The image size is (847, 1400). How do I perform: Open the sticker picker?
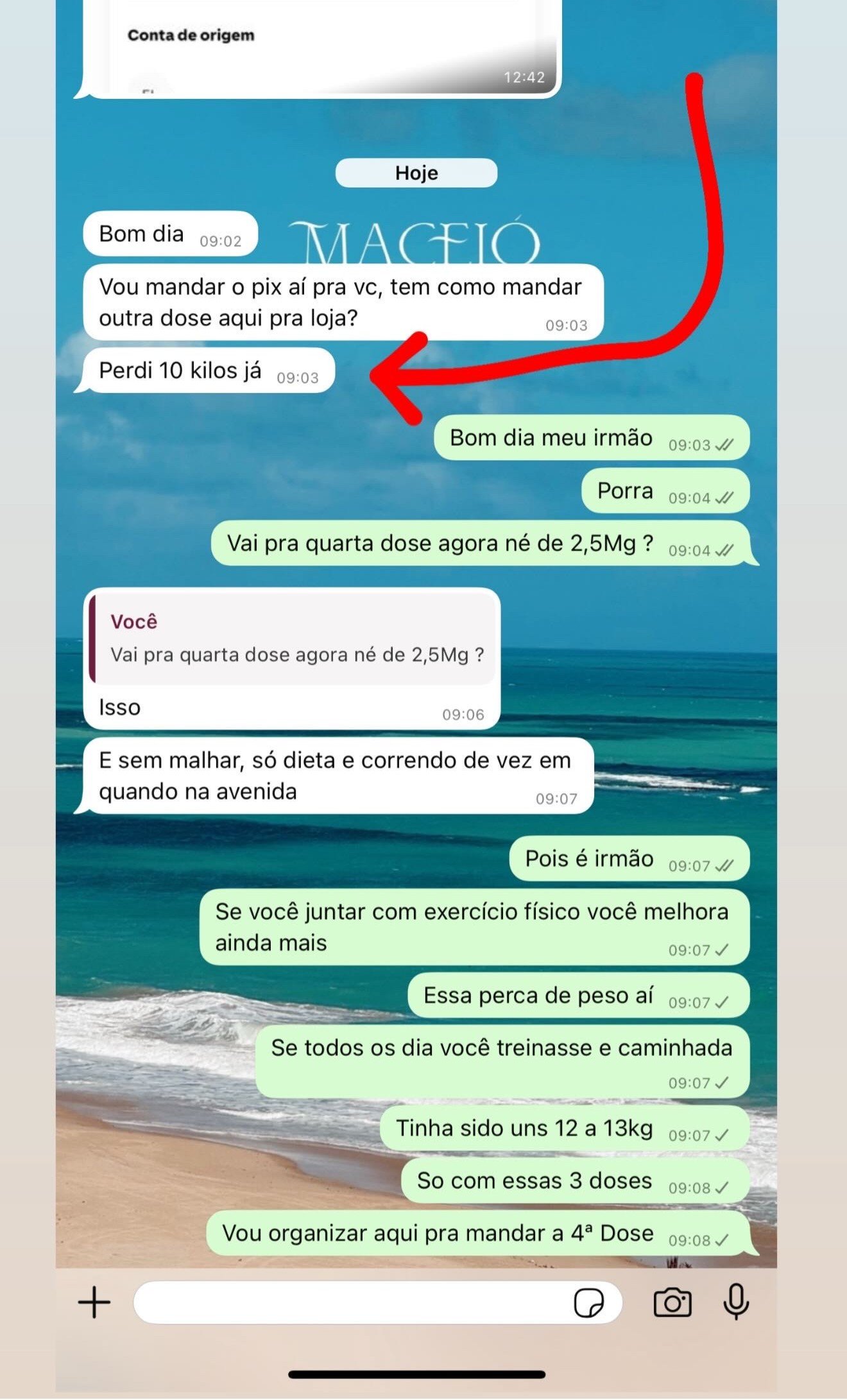click(588, 1303)
